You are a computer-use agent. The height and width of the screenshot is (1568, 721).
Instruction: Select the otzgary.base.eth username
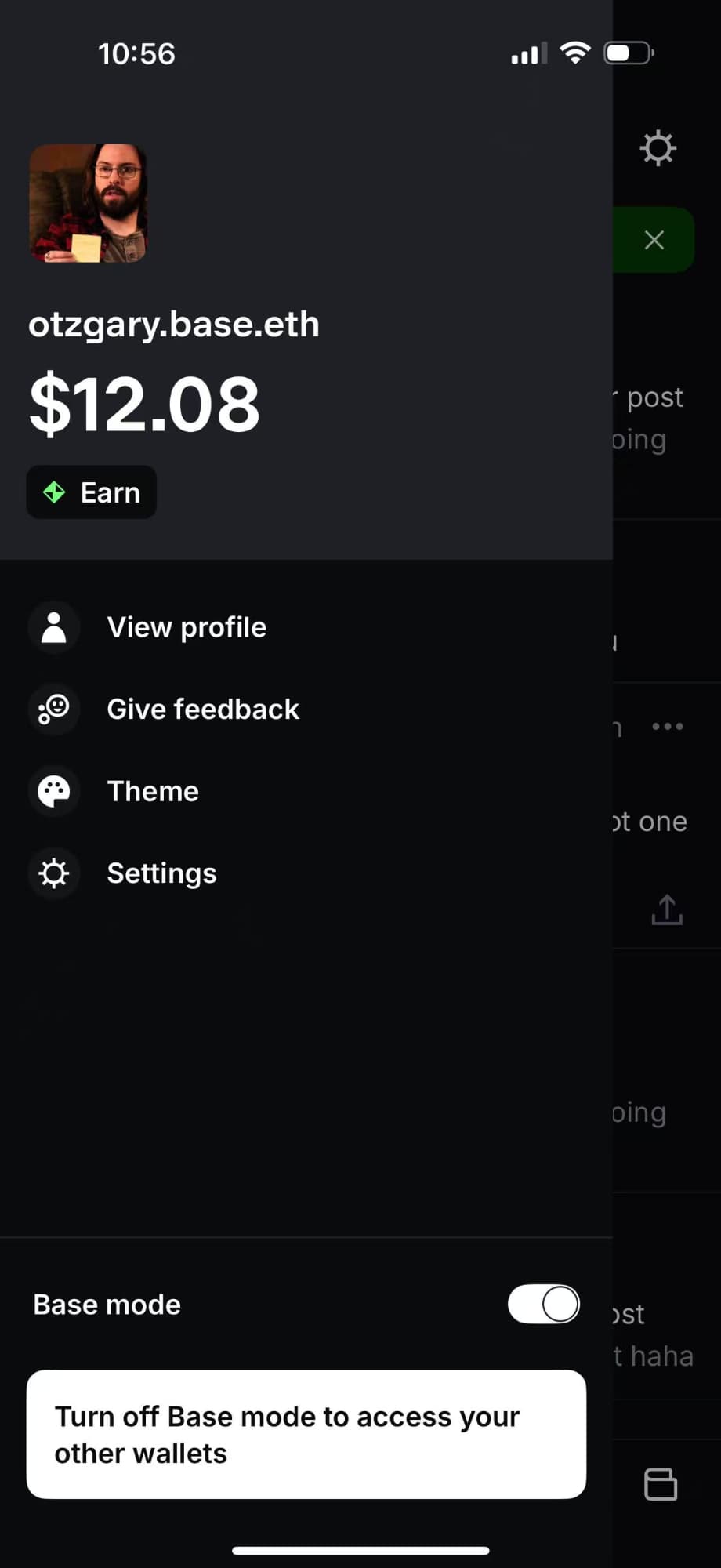[174, 323]
